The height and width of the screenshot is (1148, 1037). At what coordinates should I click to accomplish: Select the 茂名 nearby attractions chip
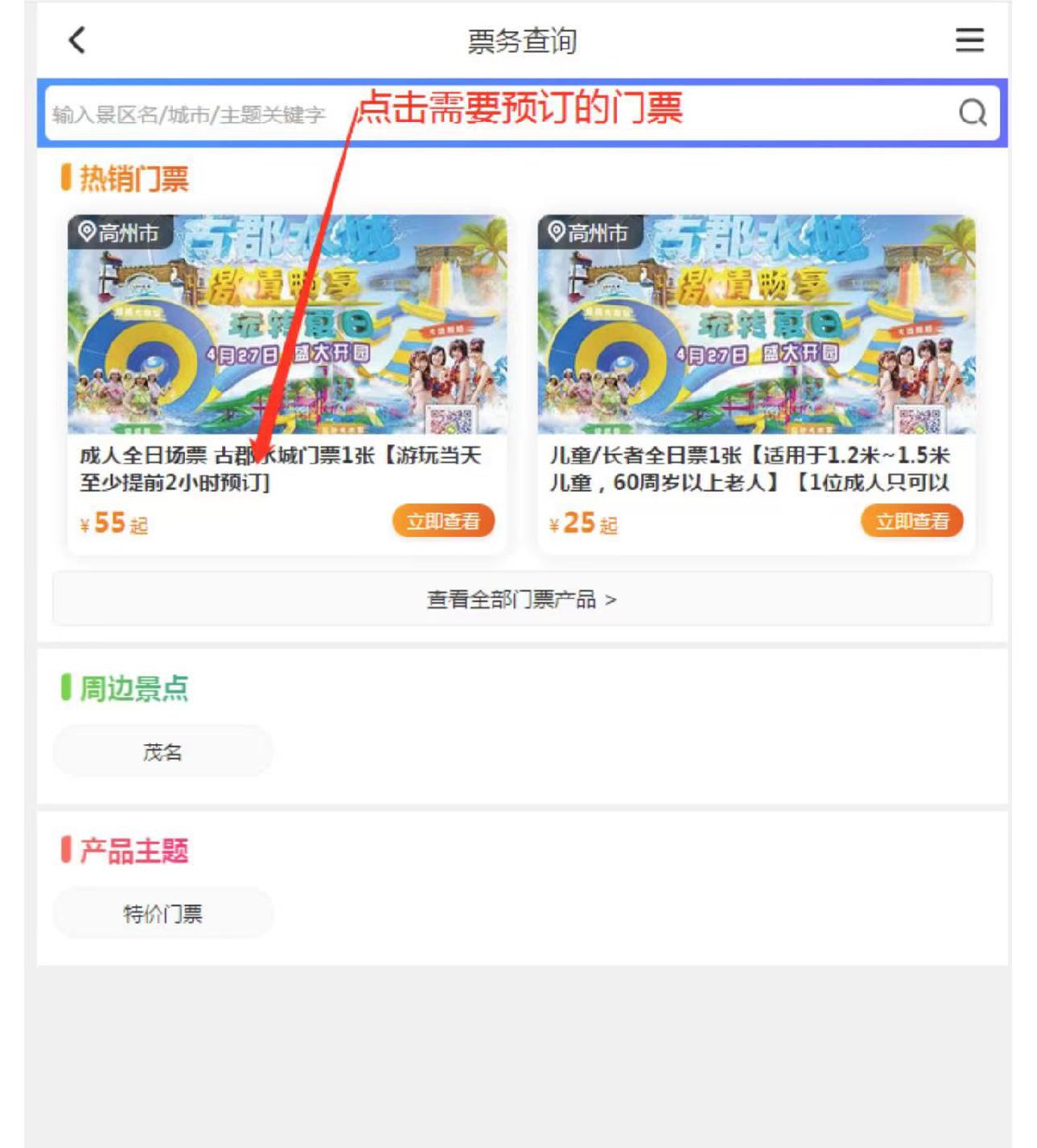click(x=162, y=752)
